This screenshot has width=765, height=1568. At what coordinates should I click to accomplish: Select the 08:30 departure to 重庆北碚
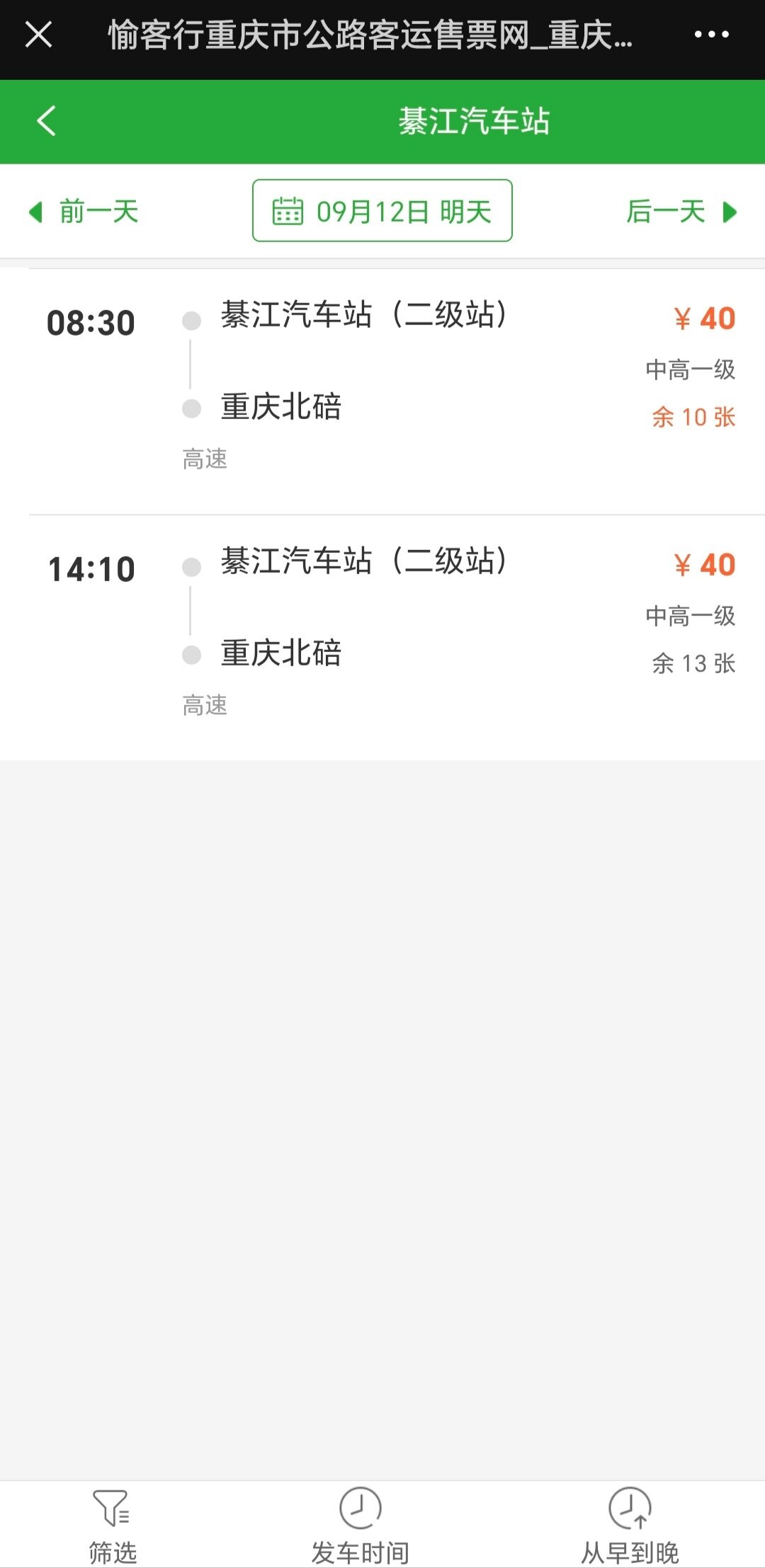(382, 391)
